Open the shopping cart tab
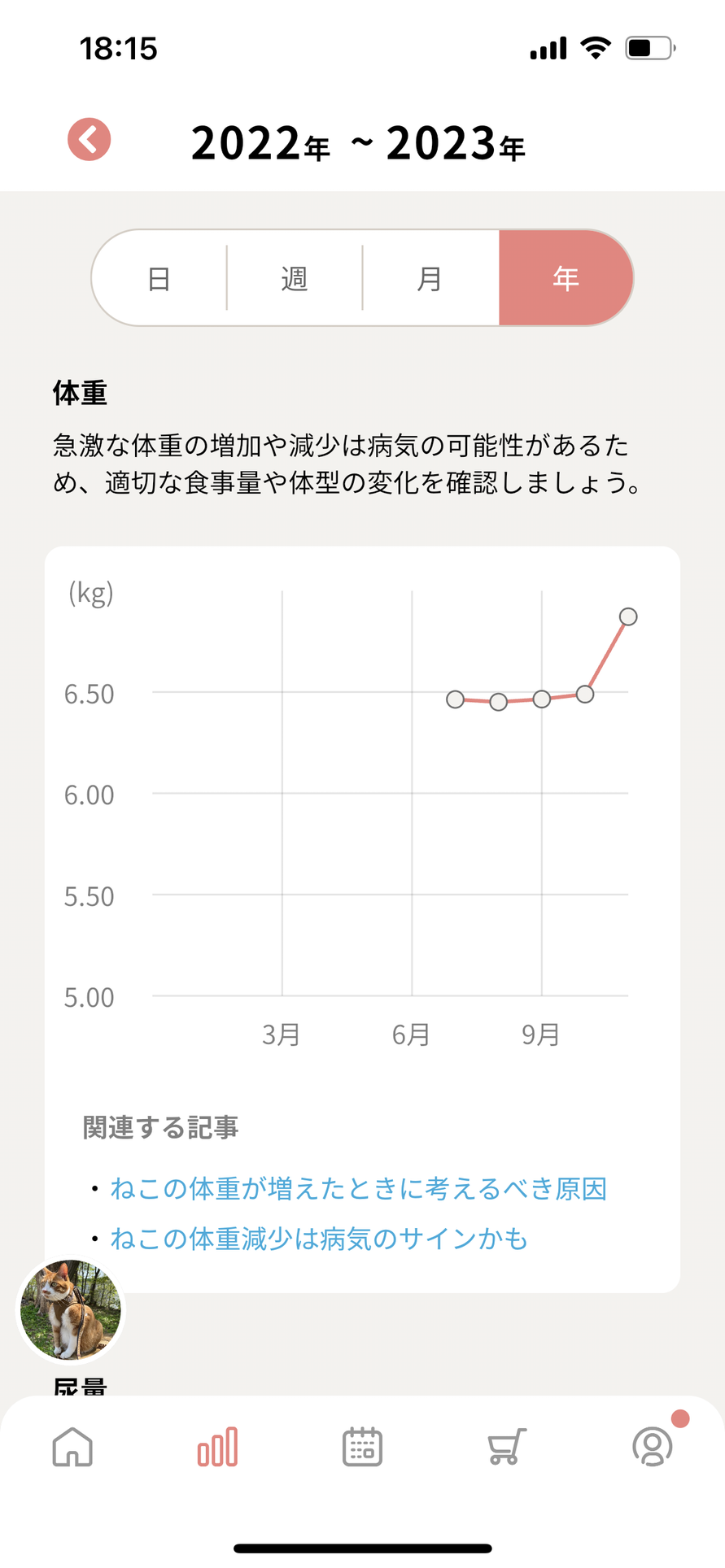The image size is (725, 1568). click(507, 1448)
